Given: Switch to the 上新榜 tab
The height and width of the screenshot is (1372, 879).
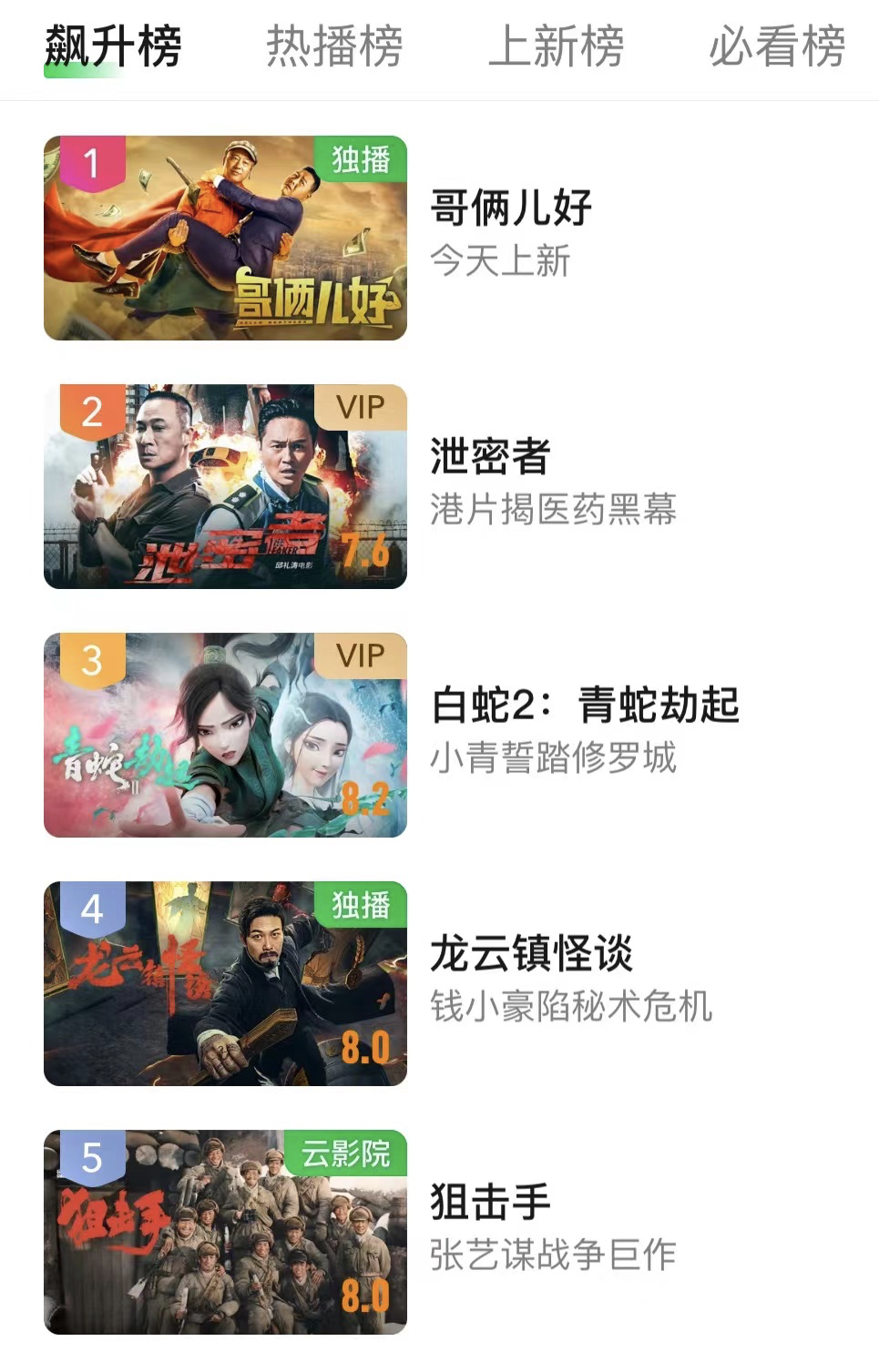Looking at the screenshot, I should coord(556,46).
